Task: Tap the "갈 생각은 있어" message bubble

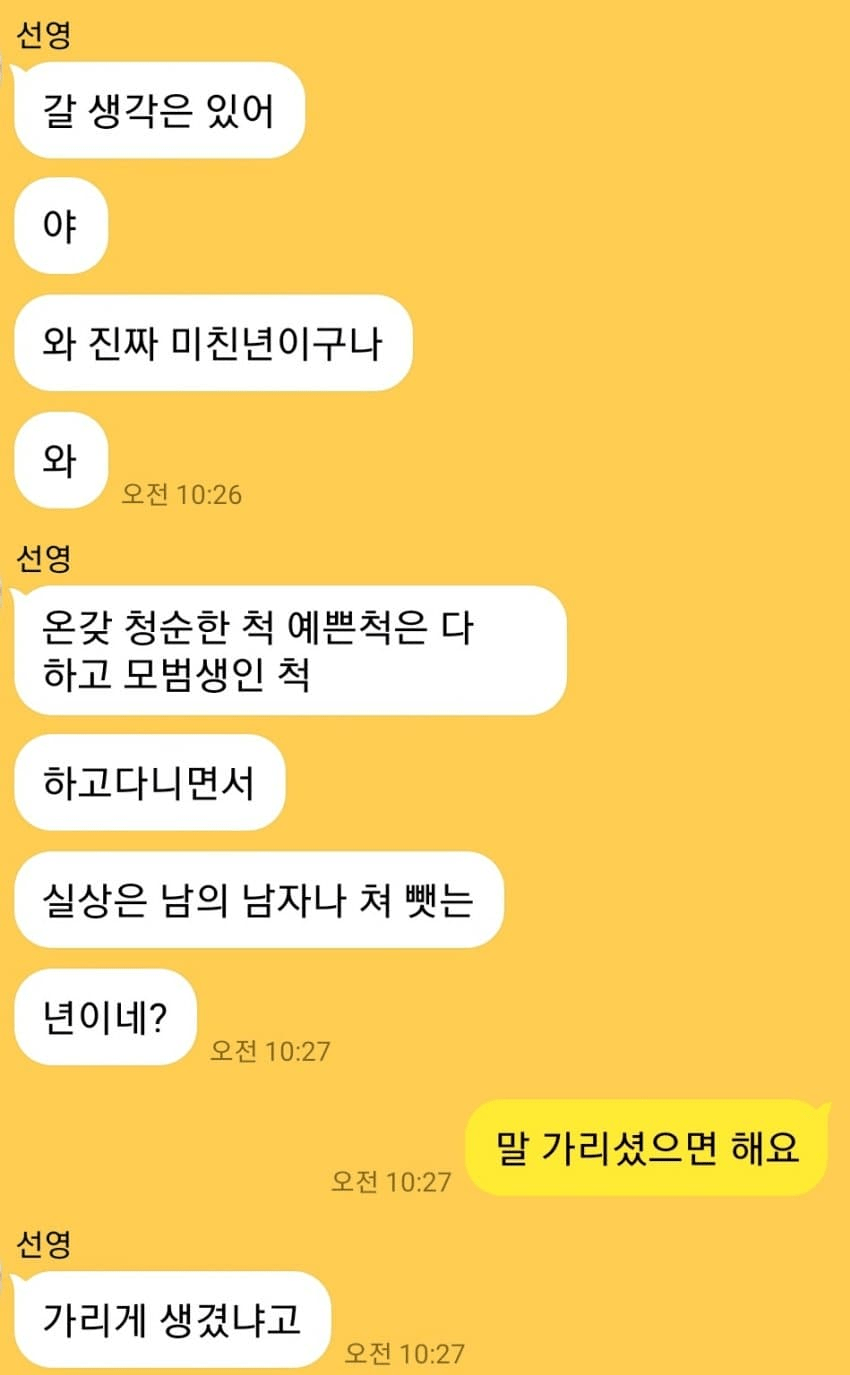Action: [x=157, y=110]
